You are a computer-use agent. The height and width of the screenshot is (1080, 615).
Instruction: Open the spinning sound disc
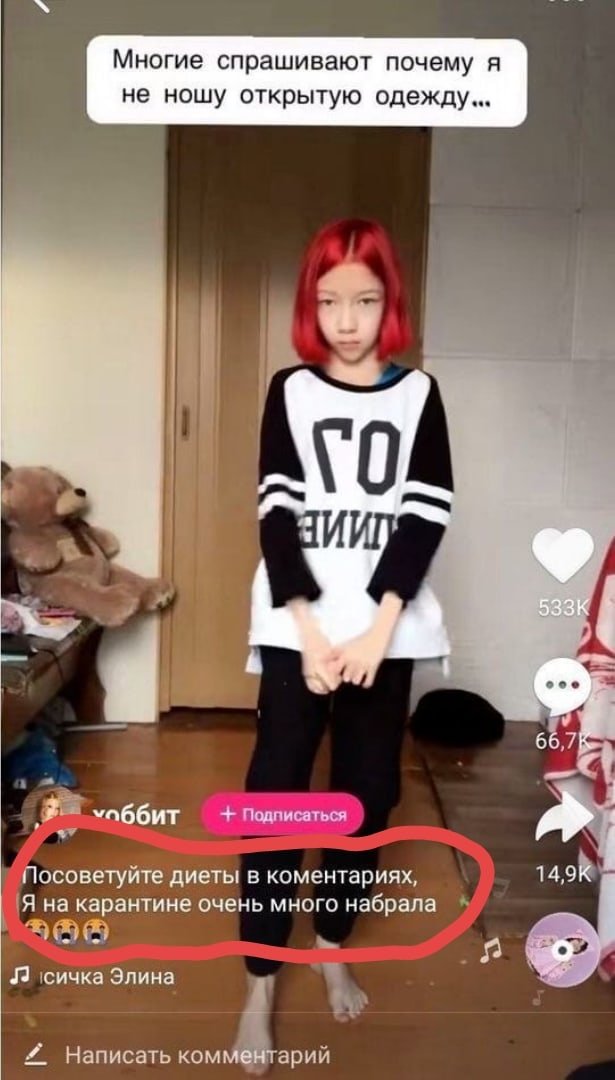pos(562,949)
